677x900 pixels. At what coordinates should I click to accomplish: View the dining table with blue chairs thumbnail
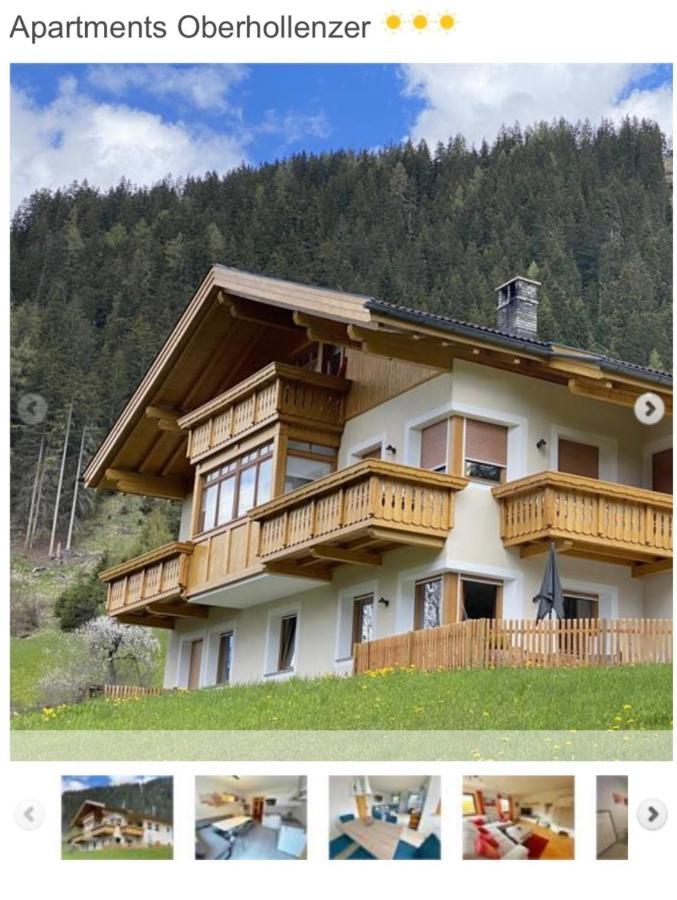point(385,817)
